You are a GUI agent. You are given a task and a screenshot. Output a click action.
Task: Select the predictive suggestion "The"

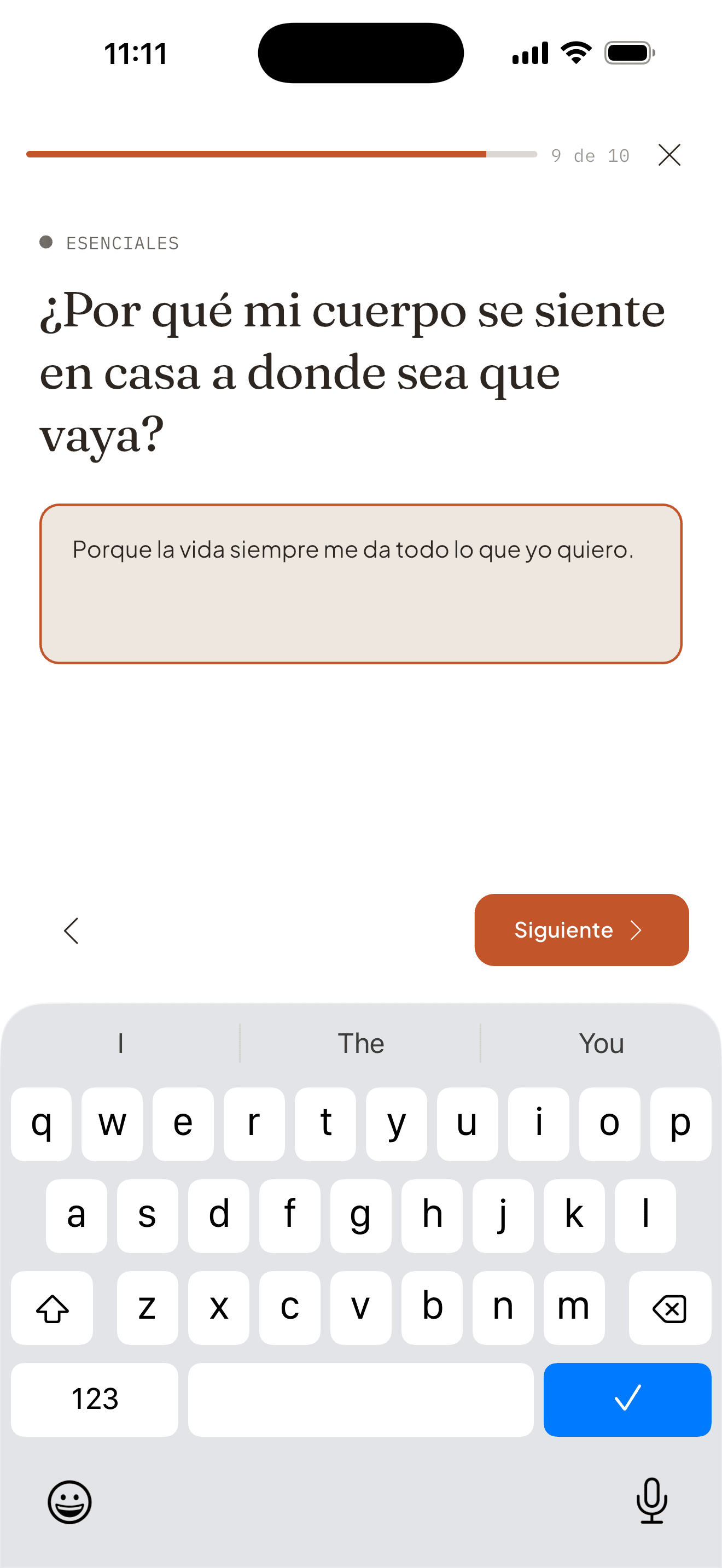(x=361, y=1043)
